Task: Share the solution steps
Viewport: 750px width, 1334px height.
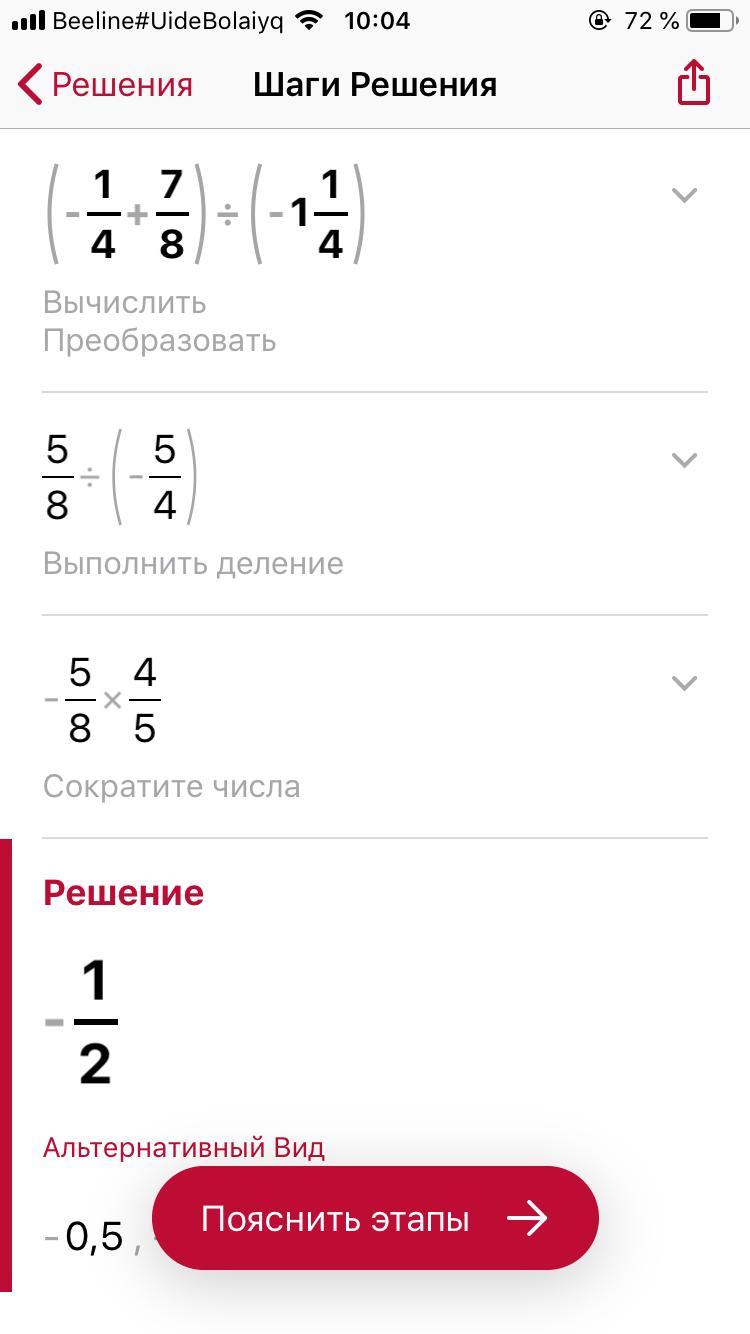Action: [693, 82]
